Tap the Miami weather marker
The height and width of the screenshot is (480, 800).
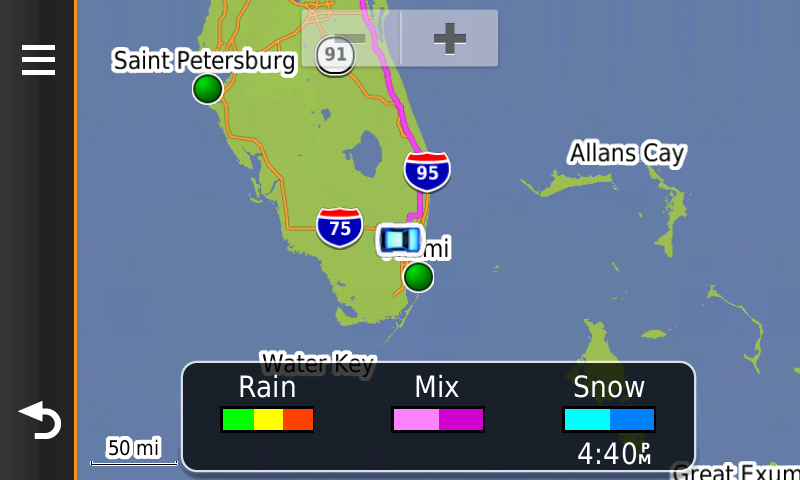(418, 276)
